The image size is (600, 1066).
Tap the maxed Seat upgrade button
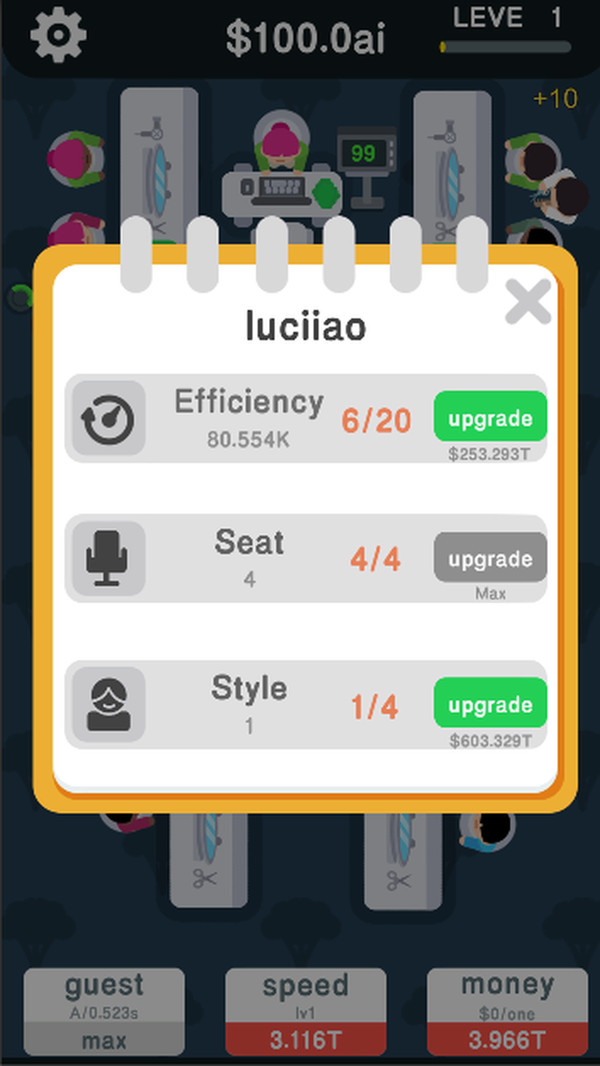pyautogui.click(x=490, y=558)
